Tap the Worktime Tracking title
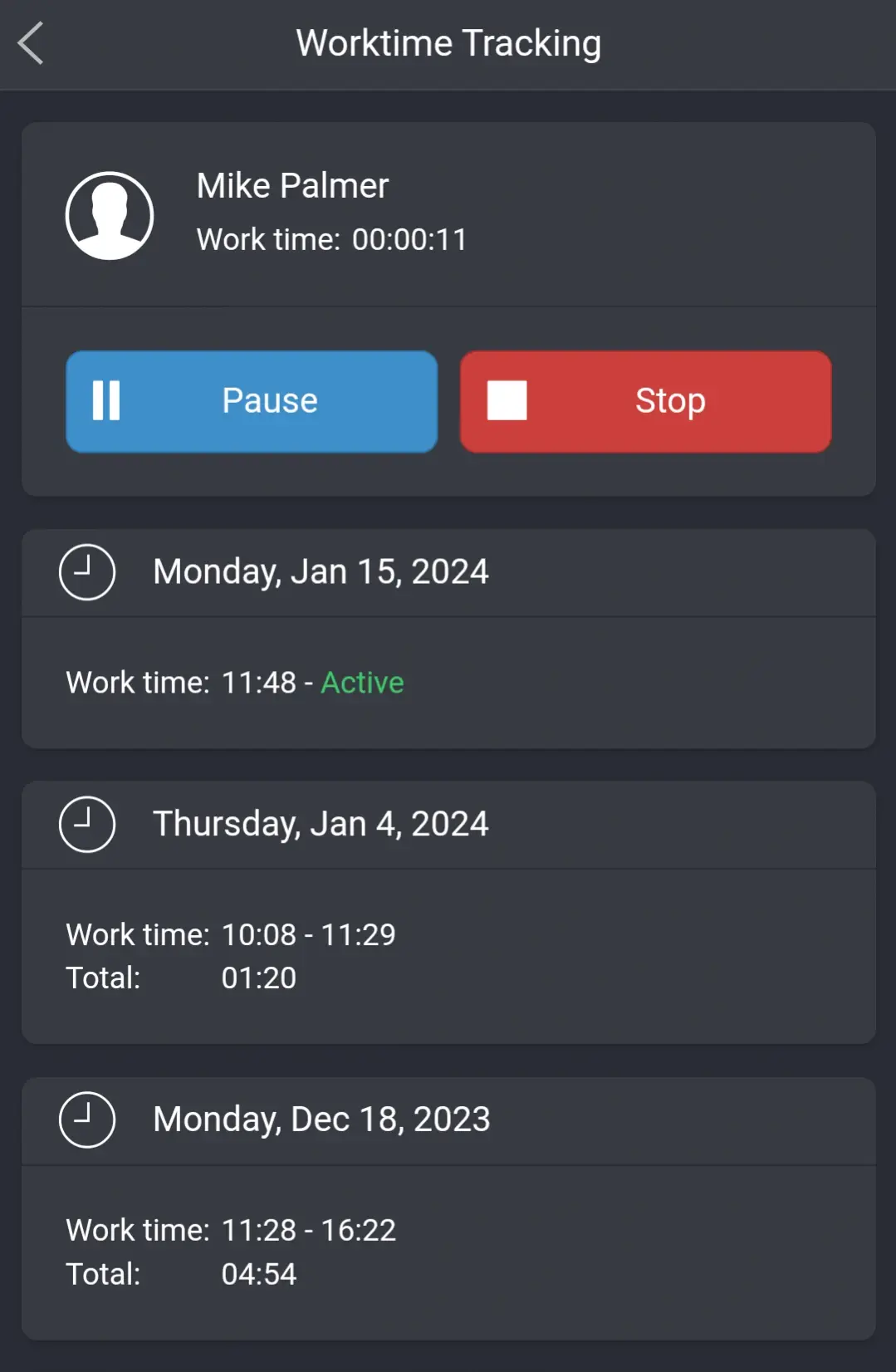This screenshot has width=896, height=1372. click(x=448, y=42)
